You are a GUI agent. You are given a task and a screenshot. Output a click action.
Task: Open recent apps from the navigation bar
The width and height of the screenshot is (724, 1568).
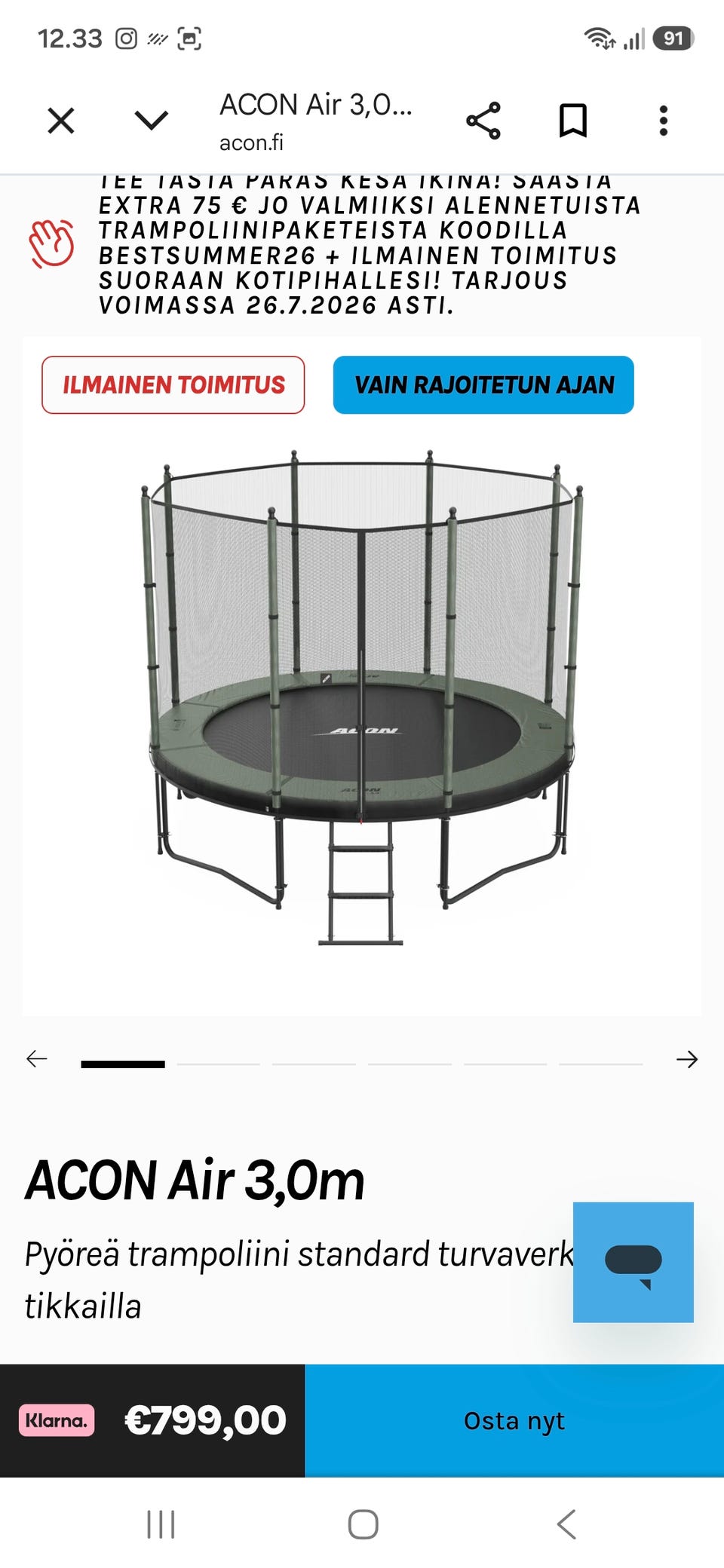(x=161, y=1524)
